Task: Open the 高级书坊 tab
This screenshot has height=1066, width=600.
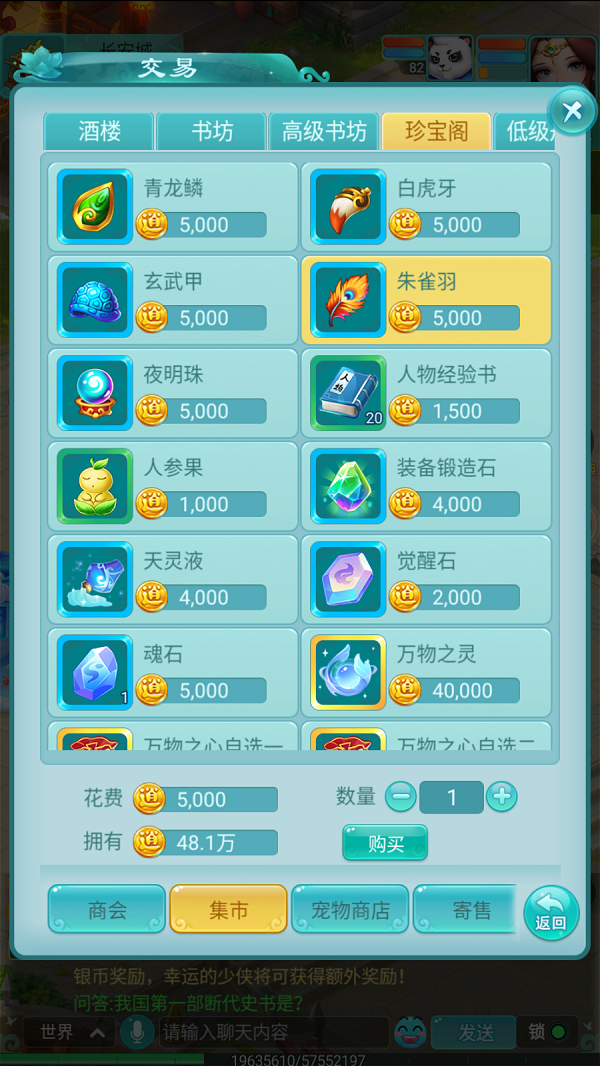Action: (324, 132)
